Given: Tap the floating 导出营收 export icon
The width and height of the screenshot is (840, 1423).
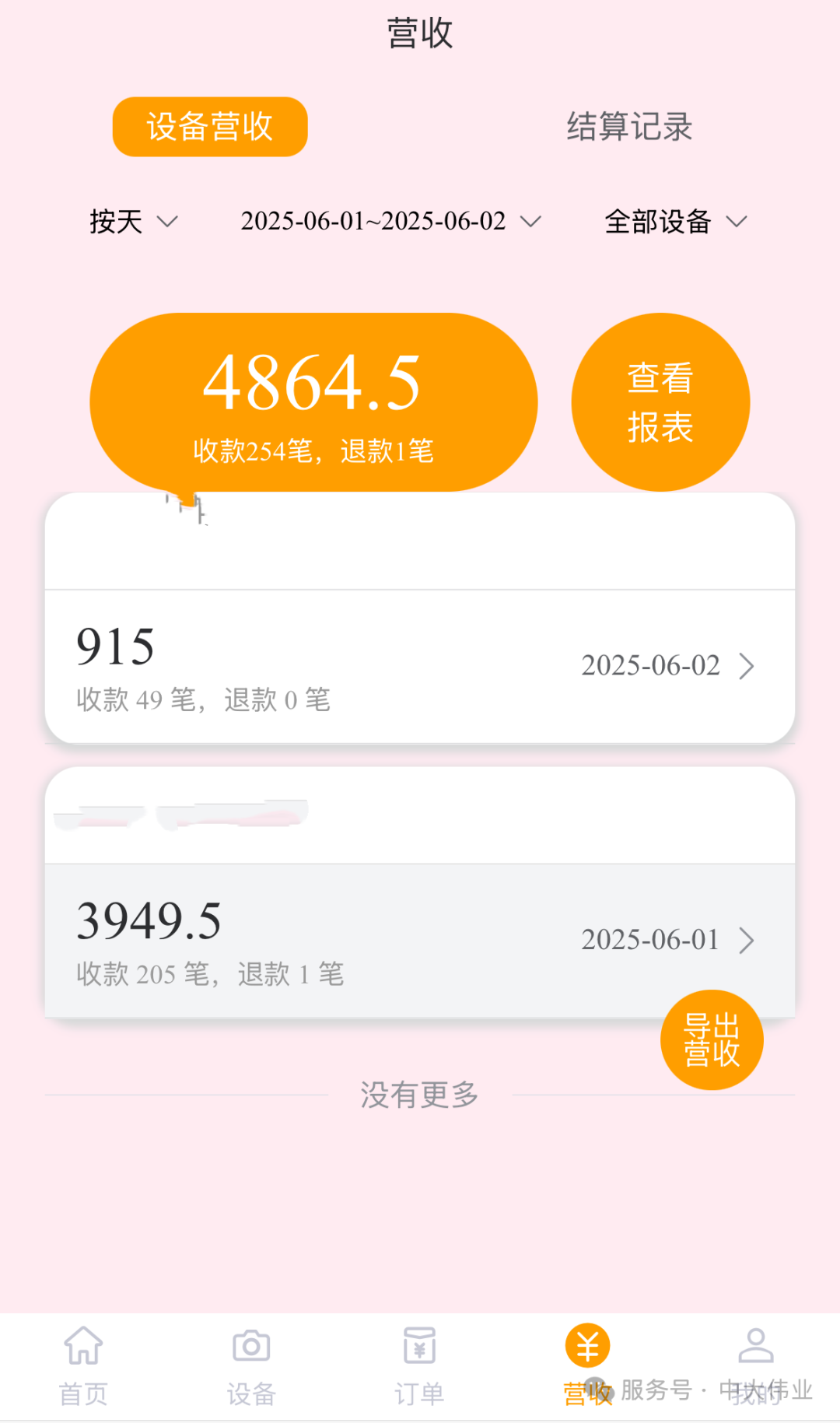Looking at the screenshot, I should click(712, 1040).
